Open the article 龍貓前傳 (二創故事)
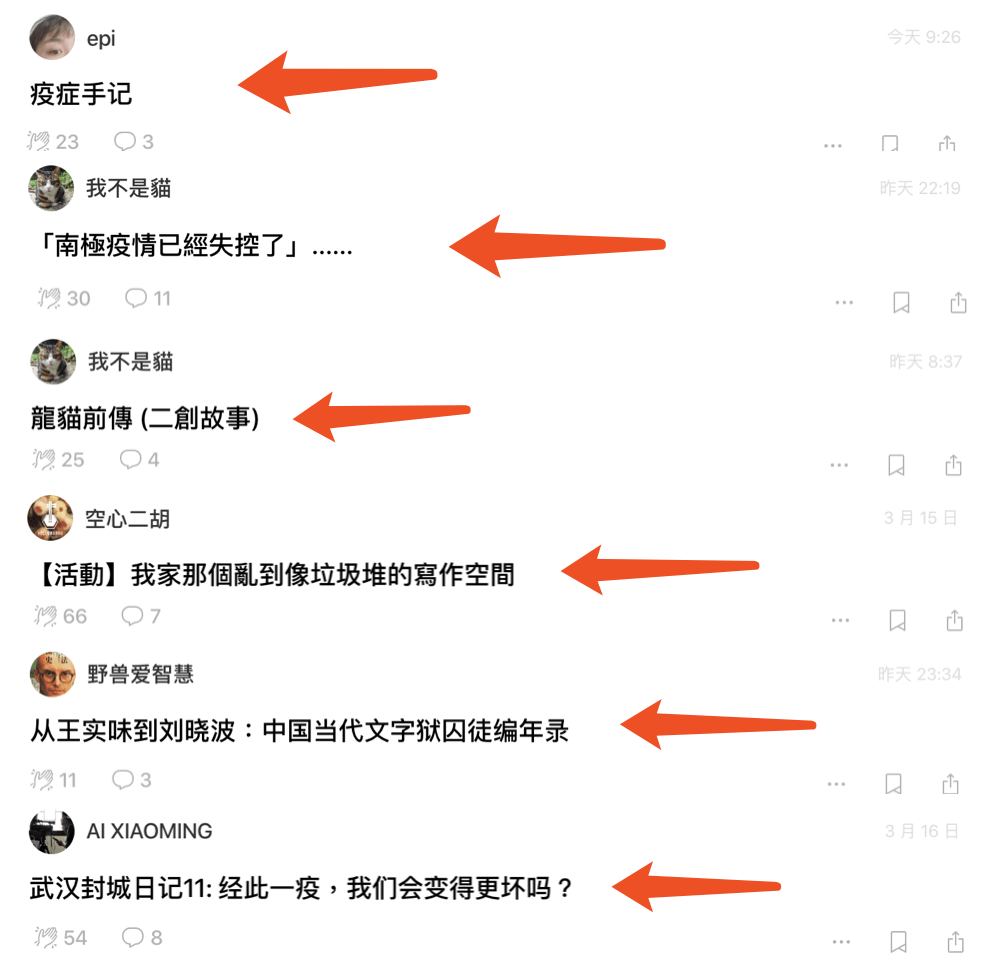 click(145, 418)
